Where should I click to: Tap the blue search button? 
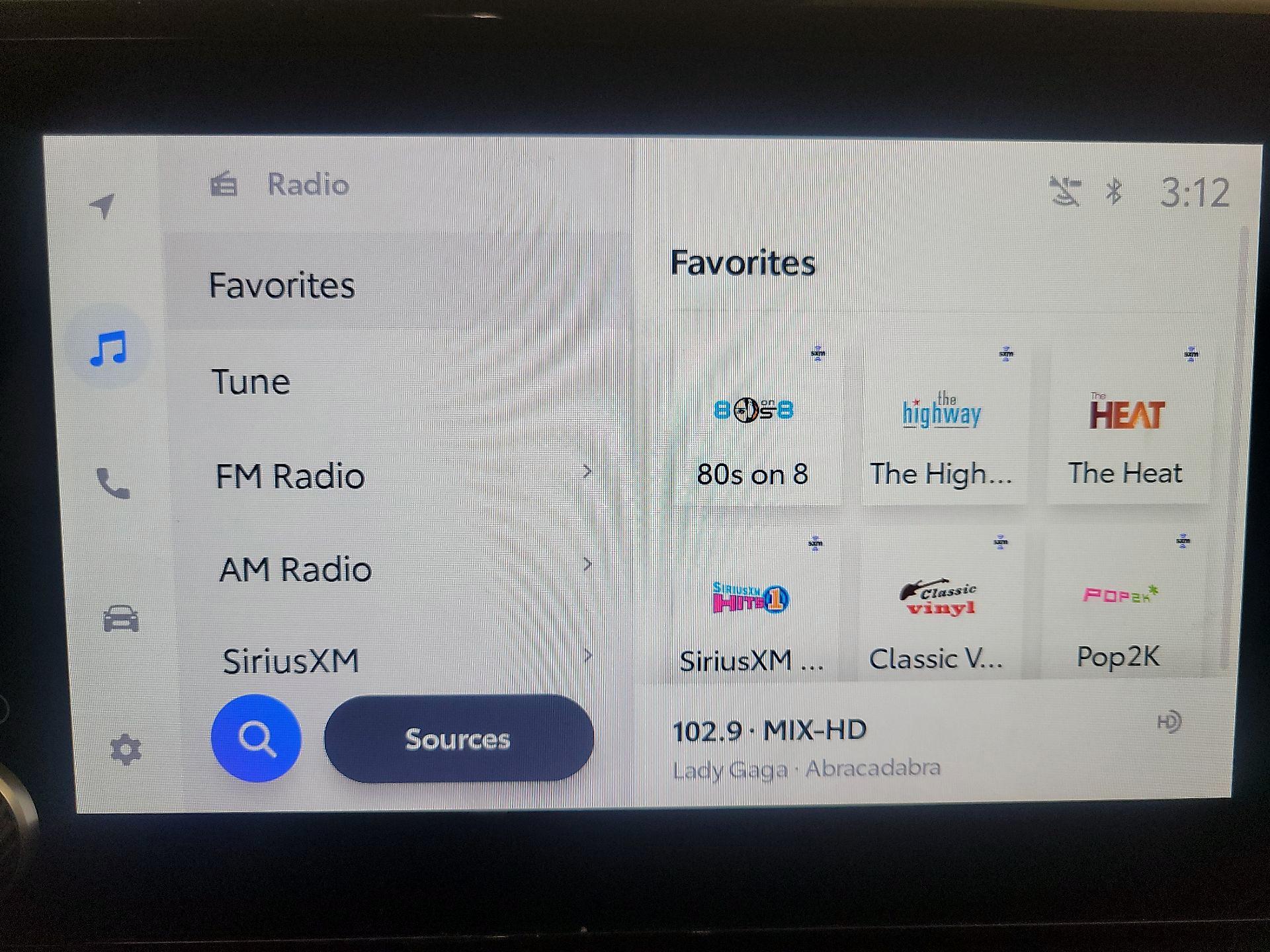256,738
